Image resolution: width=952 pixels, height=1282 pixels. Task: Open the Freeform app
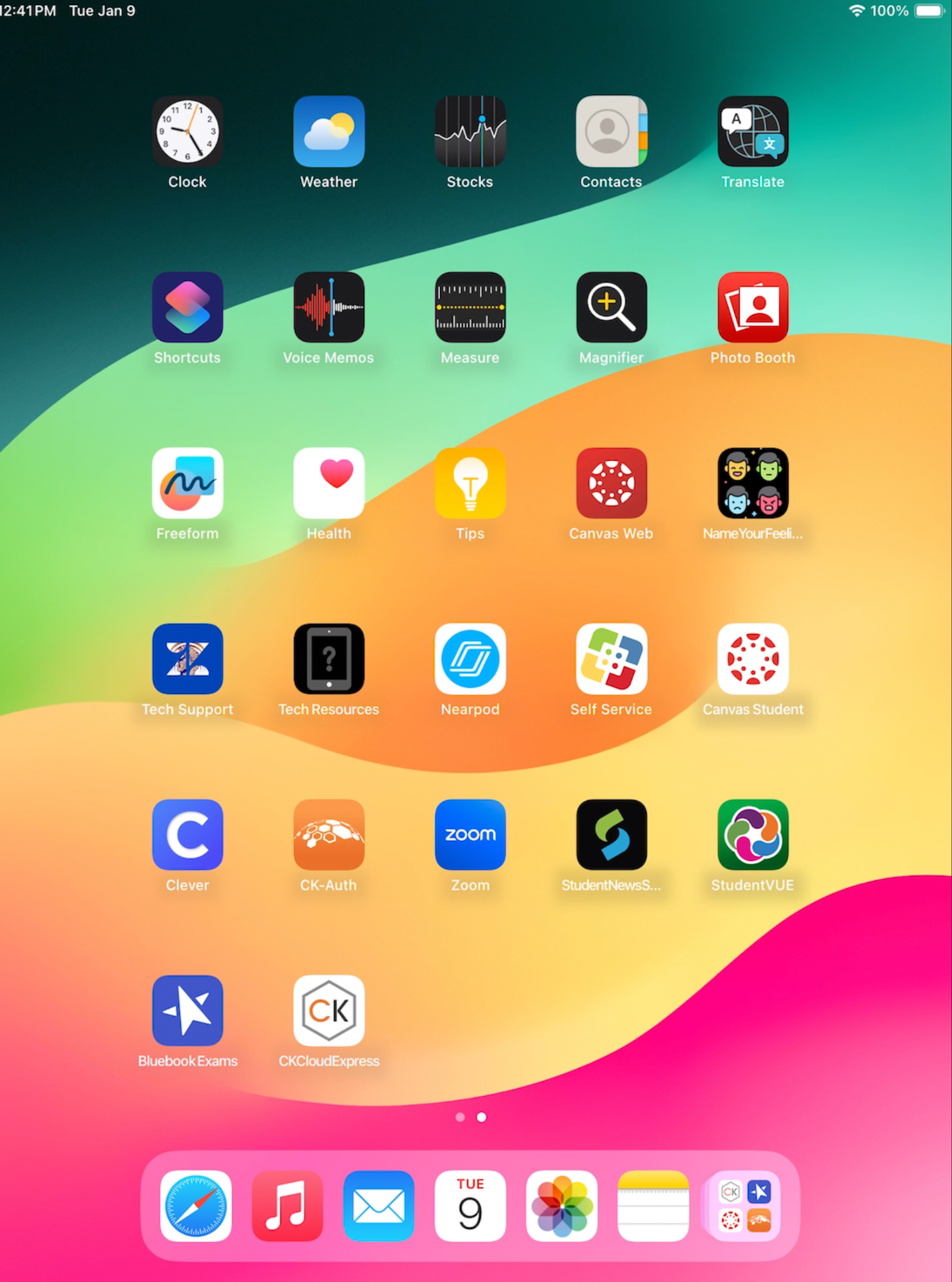(187, 483)
